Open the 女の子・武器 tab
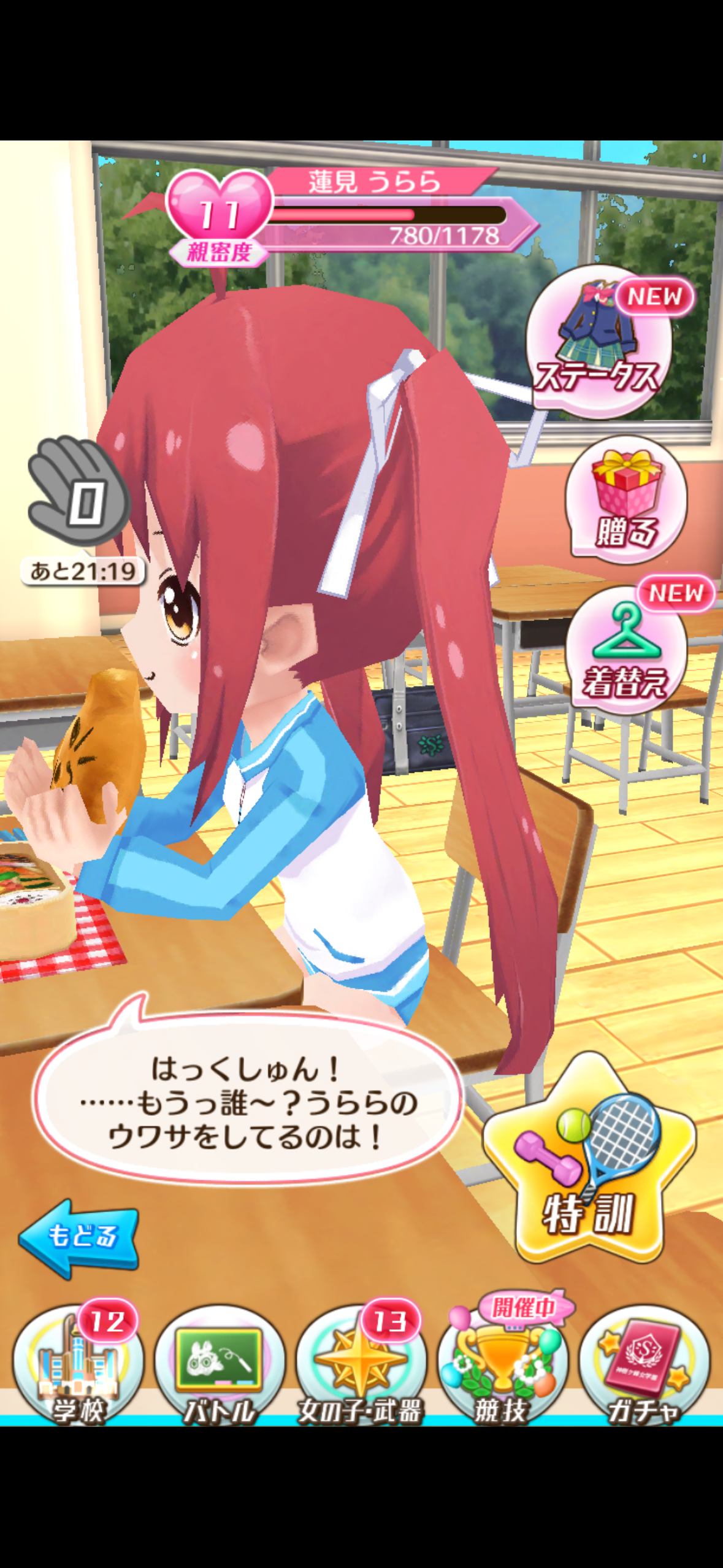Screen dimensions: 723x1568 click(361, 1366)
